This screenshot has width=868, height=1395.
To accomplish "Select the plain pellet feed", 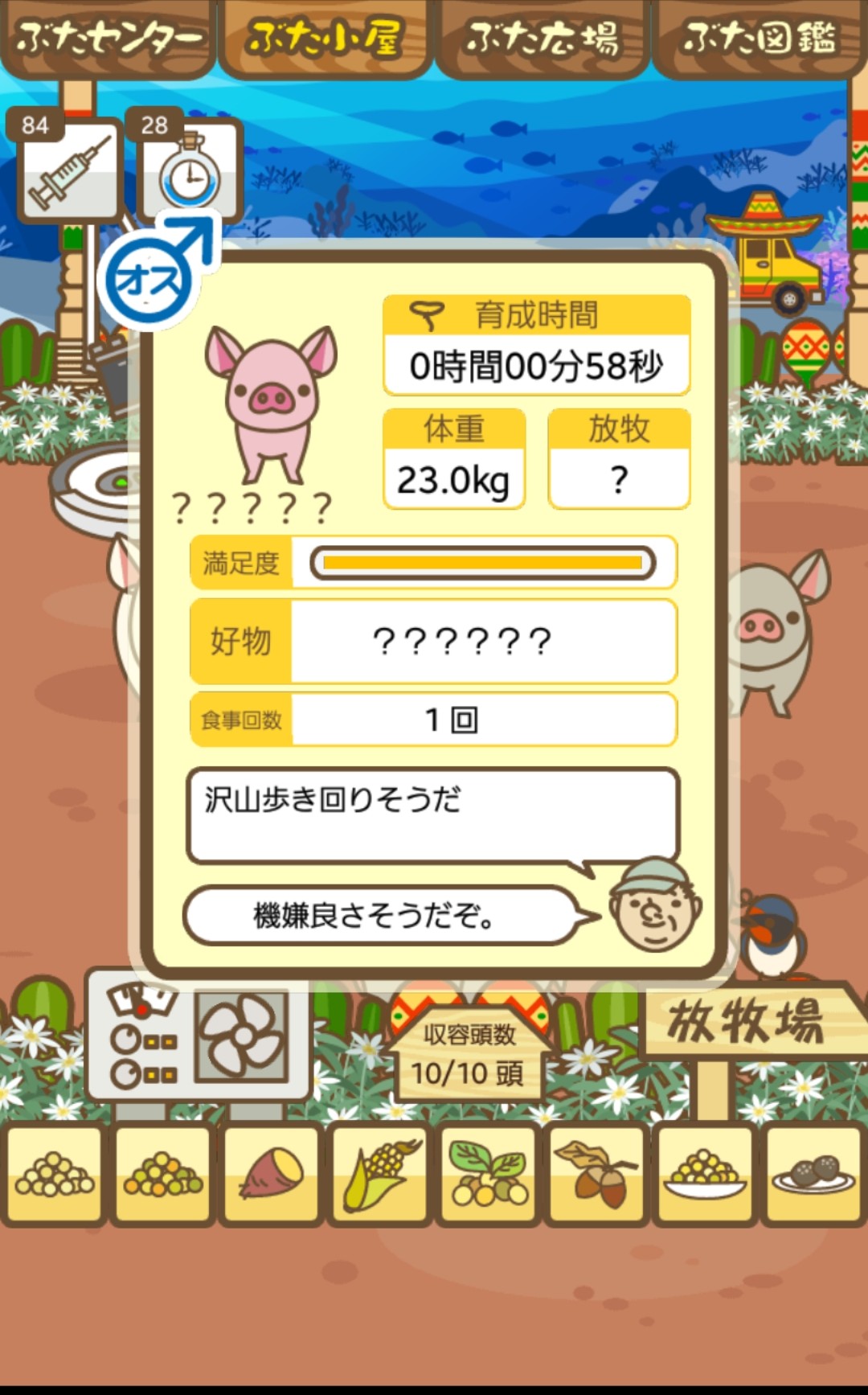I will (x=55, y=1175).
